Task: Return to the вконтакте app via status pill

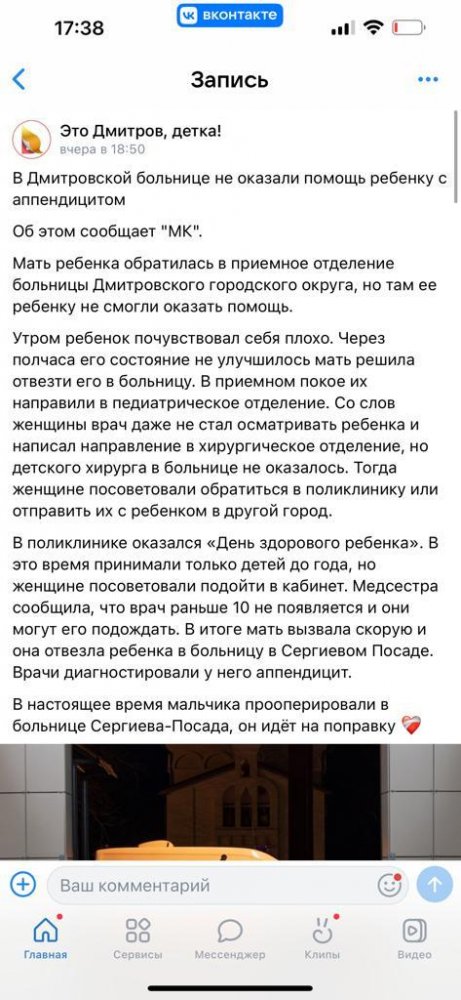Action: point(230,16)
